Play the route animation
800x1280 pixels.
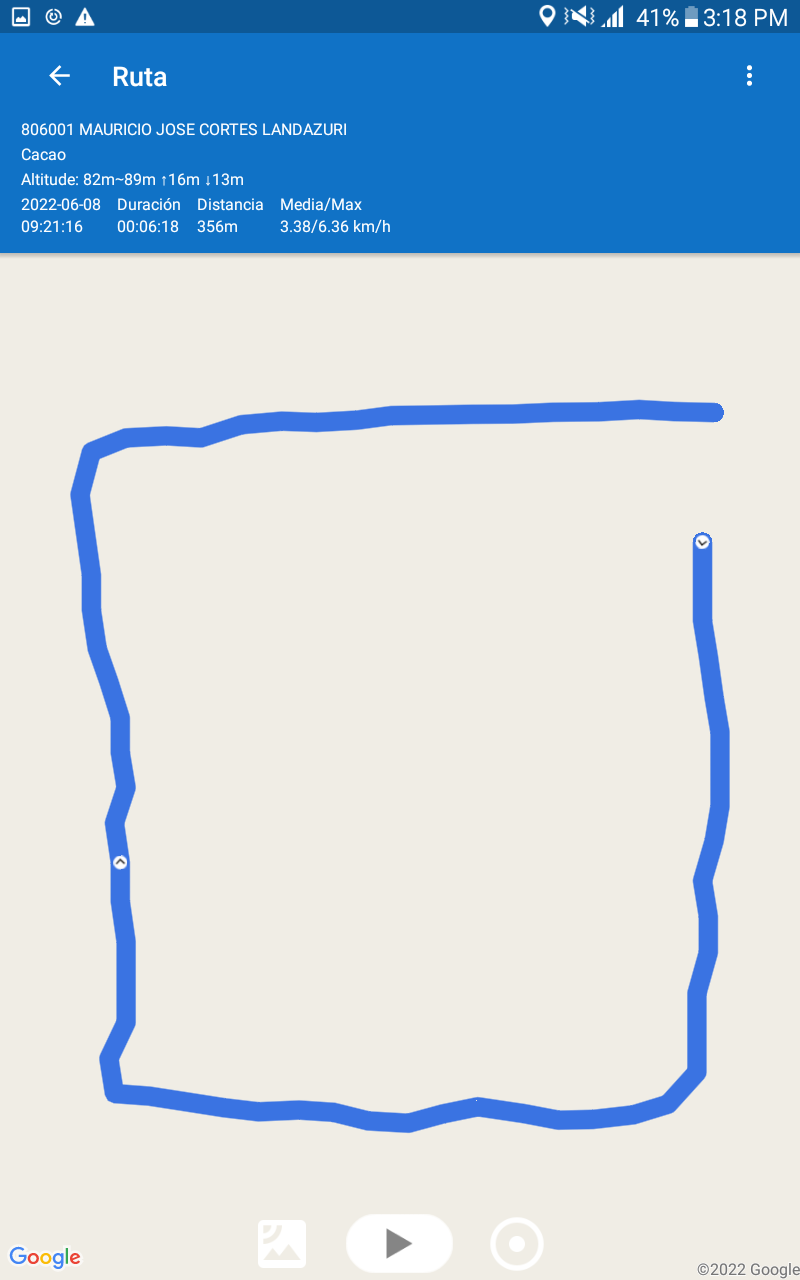coord(399,1243)
